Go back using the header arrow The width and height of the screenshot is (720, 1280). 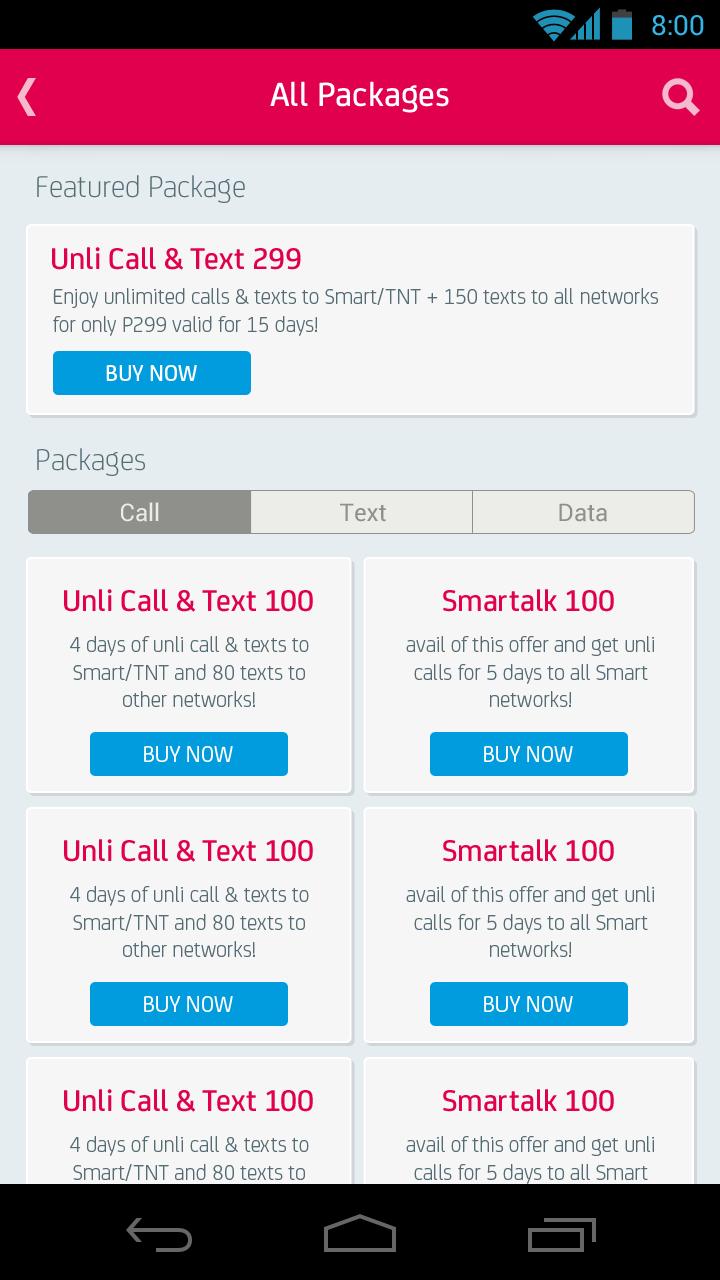pos(27,97)
